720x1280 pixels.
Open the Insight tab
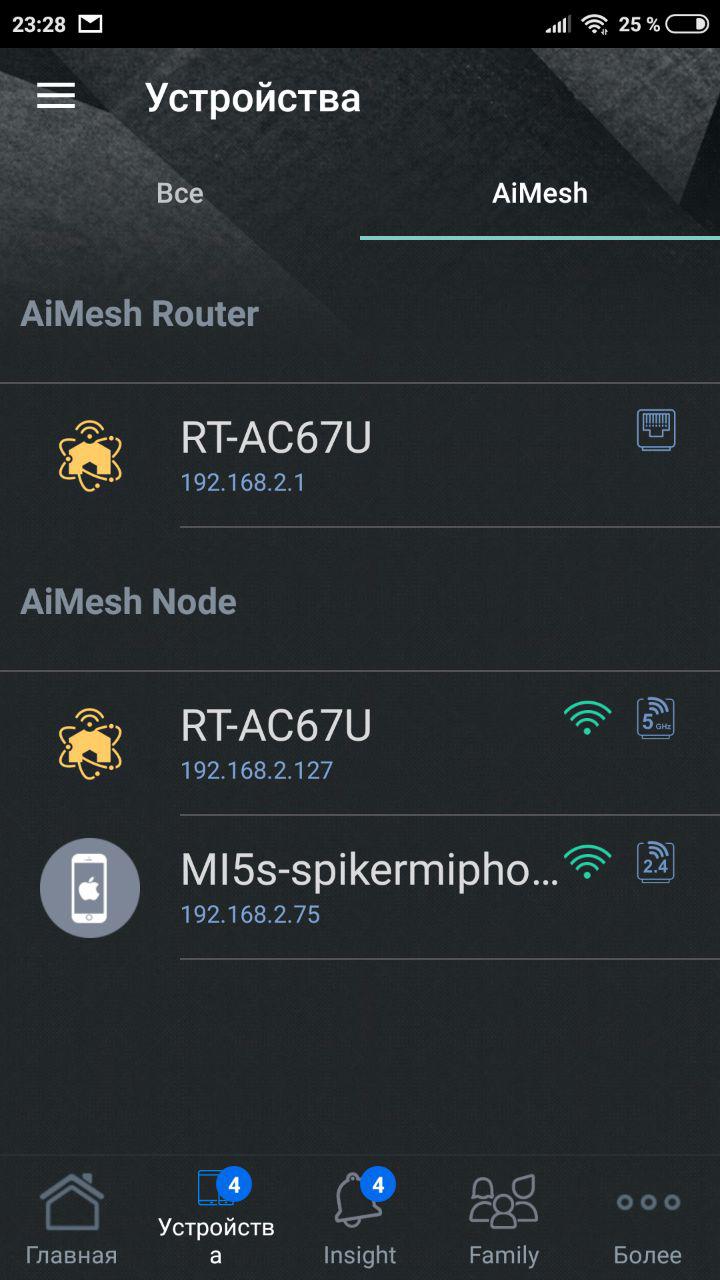(x=360, y=1218)
